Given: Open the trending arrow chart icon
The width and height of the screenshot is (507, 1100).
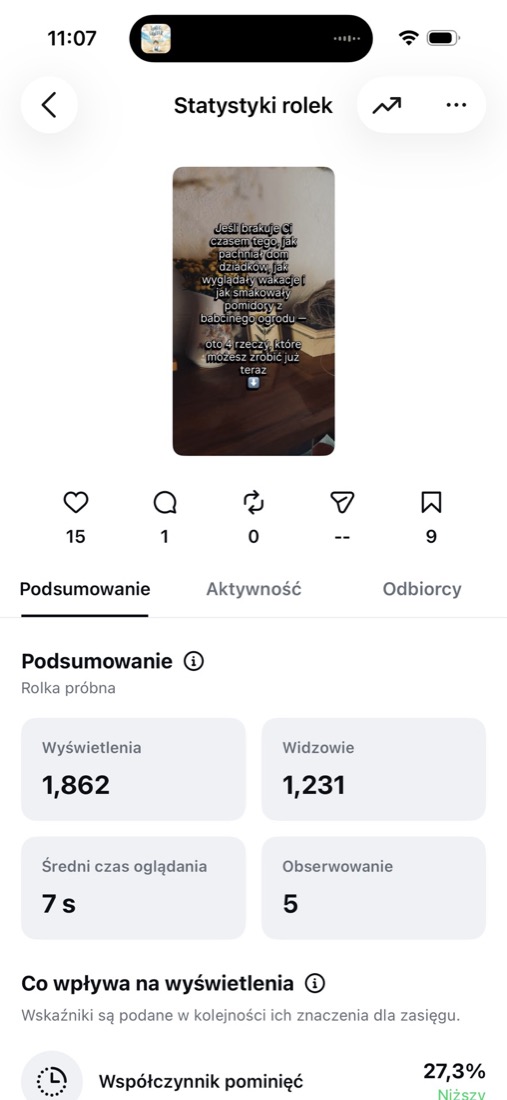Looking at the screenshot, I should (x=386, y=105).
